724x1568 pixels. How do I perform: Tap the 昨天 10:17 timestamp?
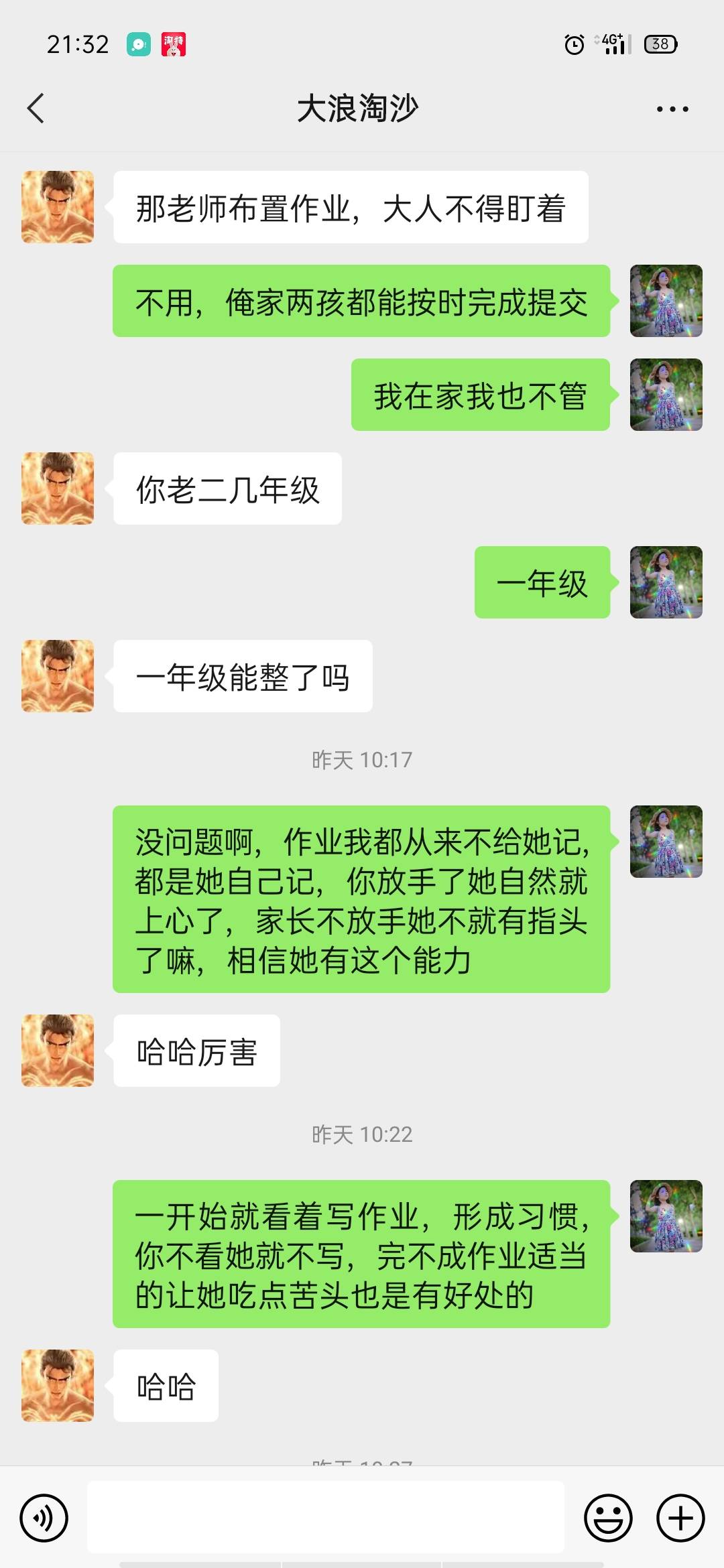coord(362,759)
